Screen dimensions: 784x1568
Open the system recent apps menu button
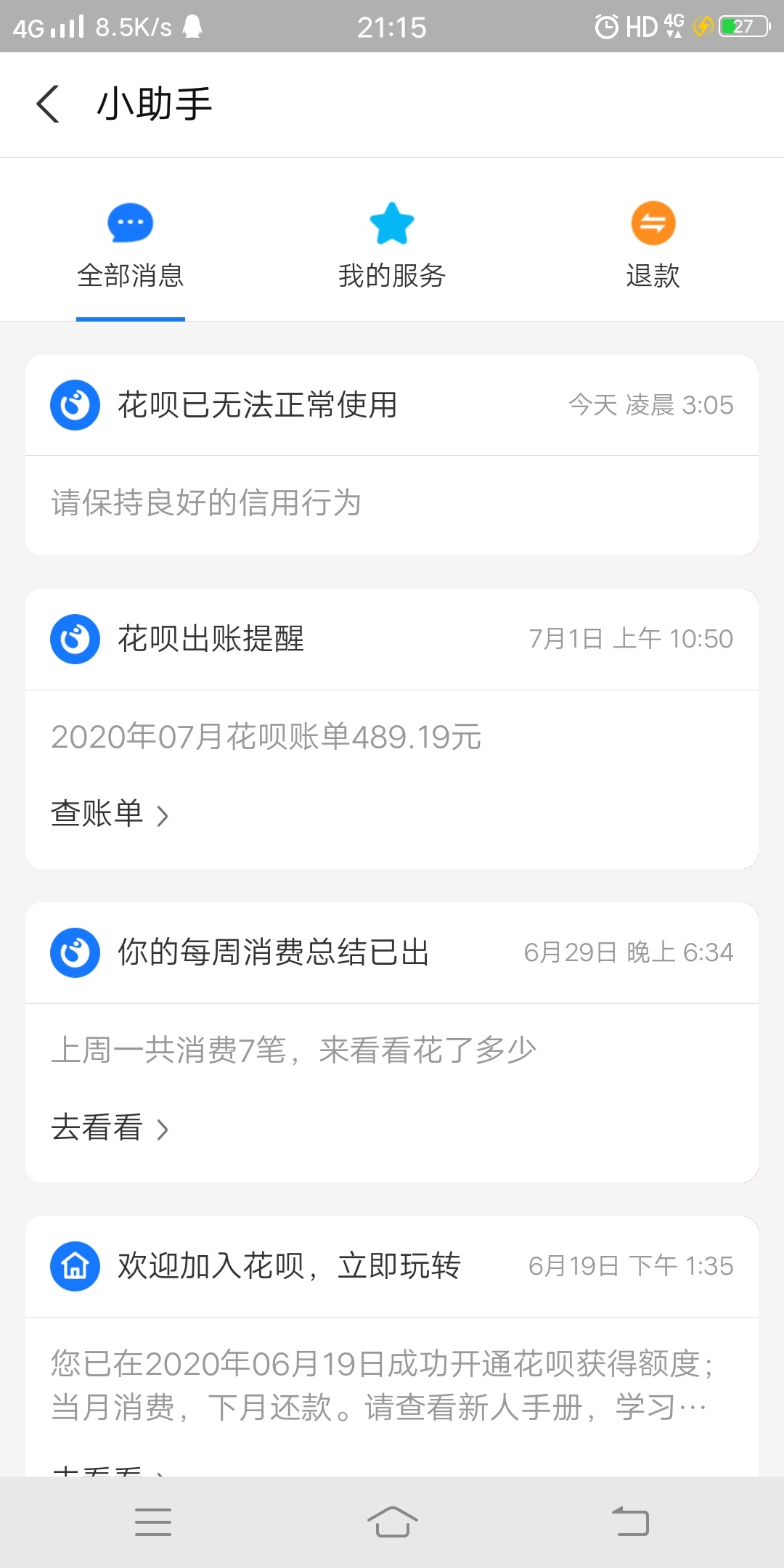(153, 1522)
